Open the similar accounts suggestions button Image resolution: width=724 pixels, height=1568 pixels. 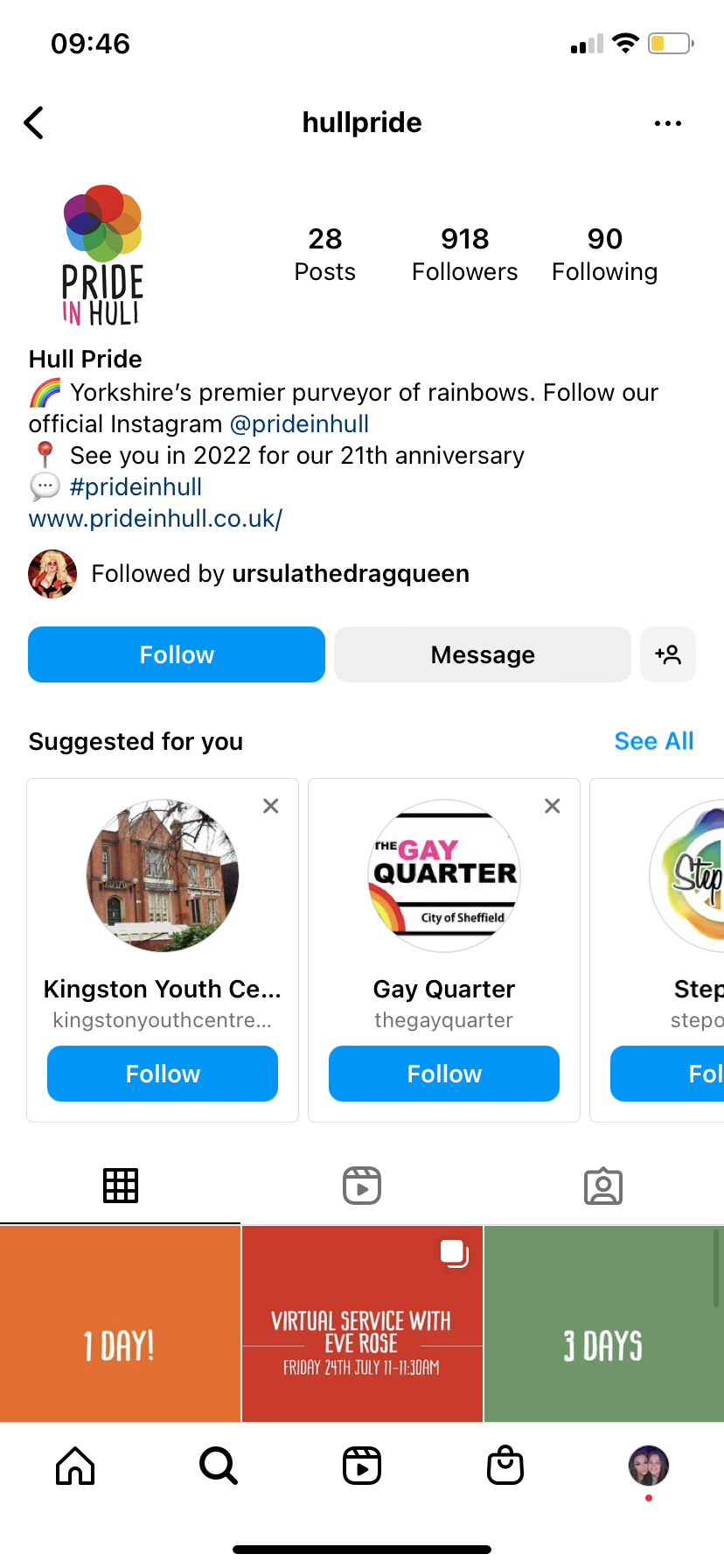(x=668, y=654)
